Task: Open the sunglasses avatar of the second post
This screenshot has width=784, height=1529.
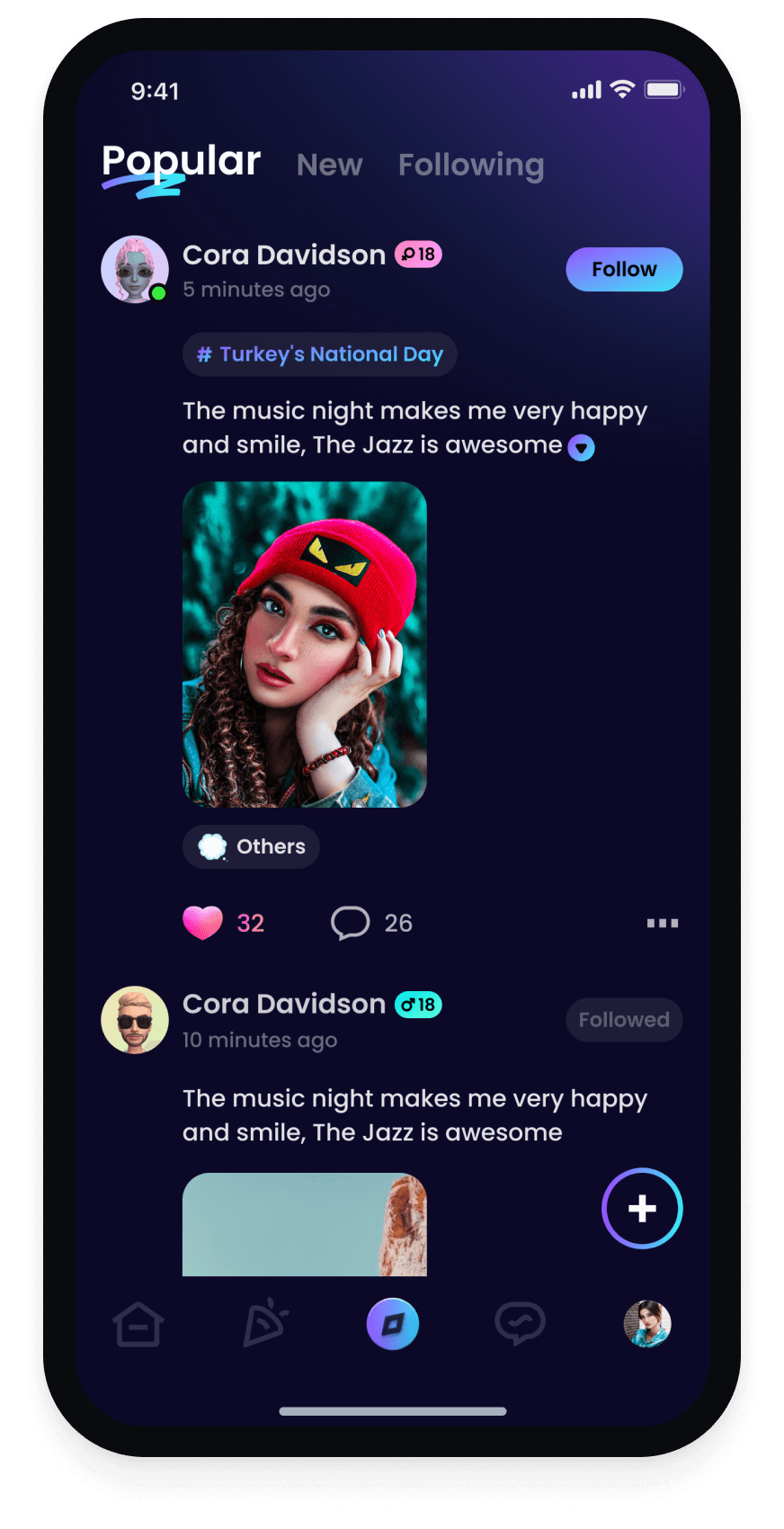Action: point(135,1020)
